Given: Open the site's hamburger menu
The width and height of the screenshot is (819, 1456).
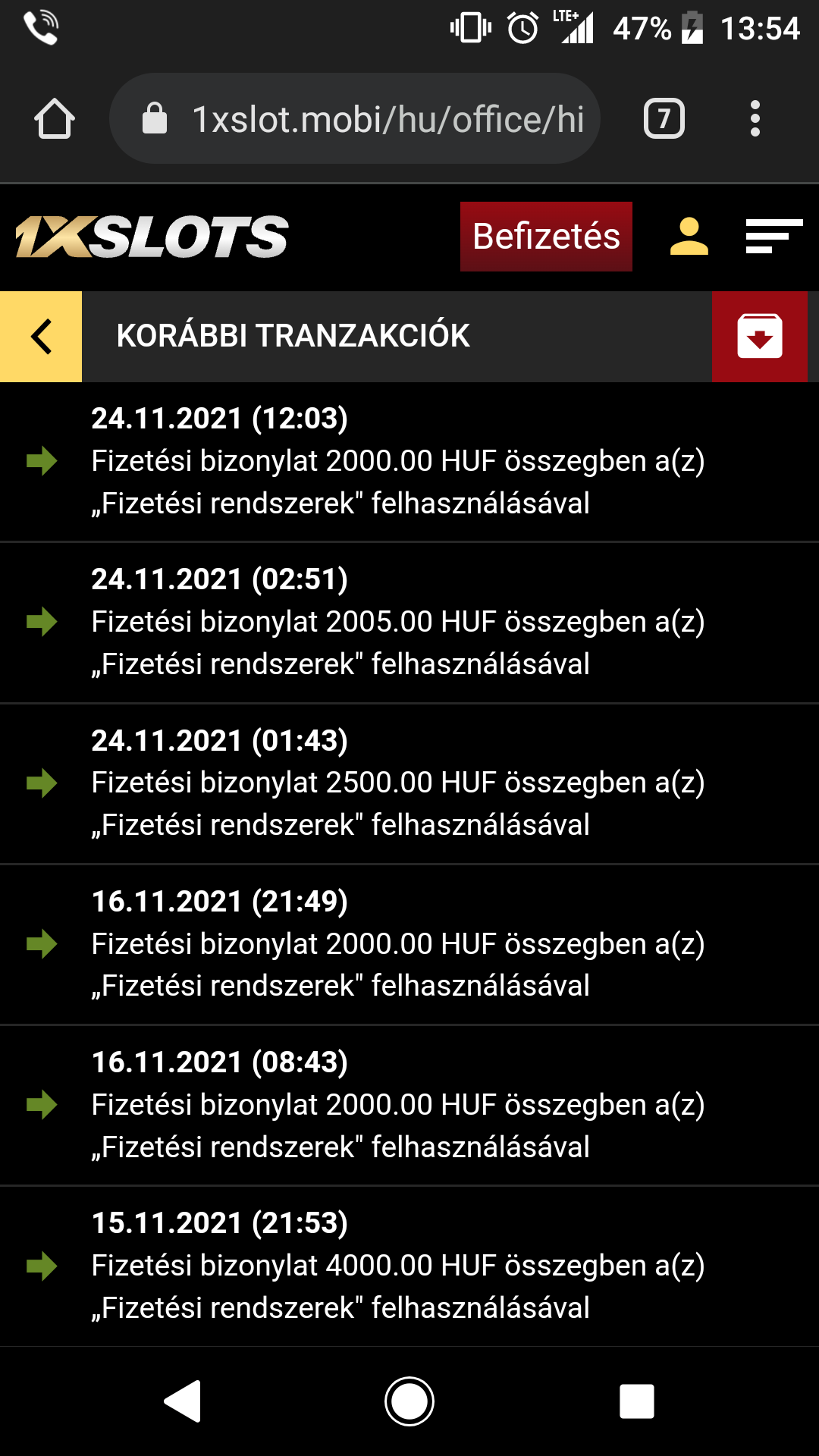Looking at the screenshot, I should point(773,237).
